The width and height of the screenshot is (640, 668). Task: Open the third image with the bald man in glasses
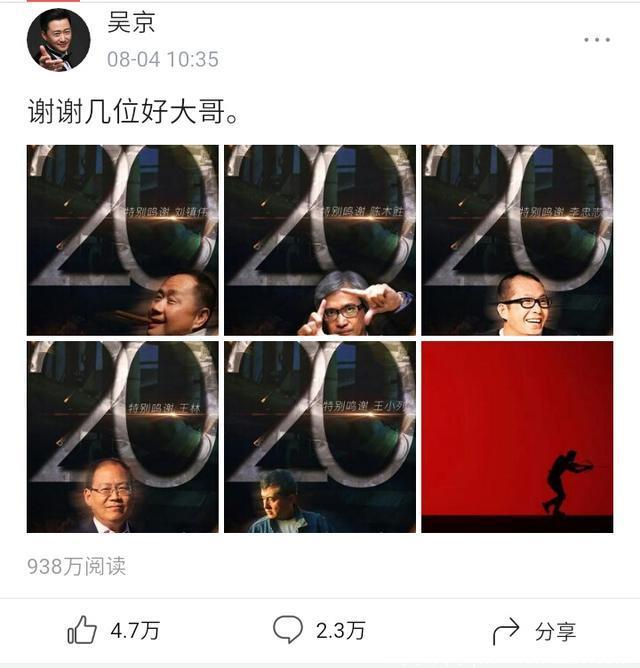click(517, 240)
